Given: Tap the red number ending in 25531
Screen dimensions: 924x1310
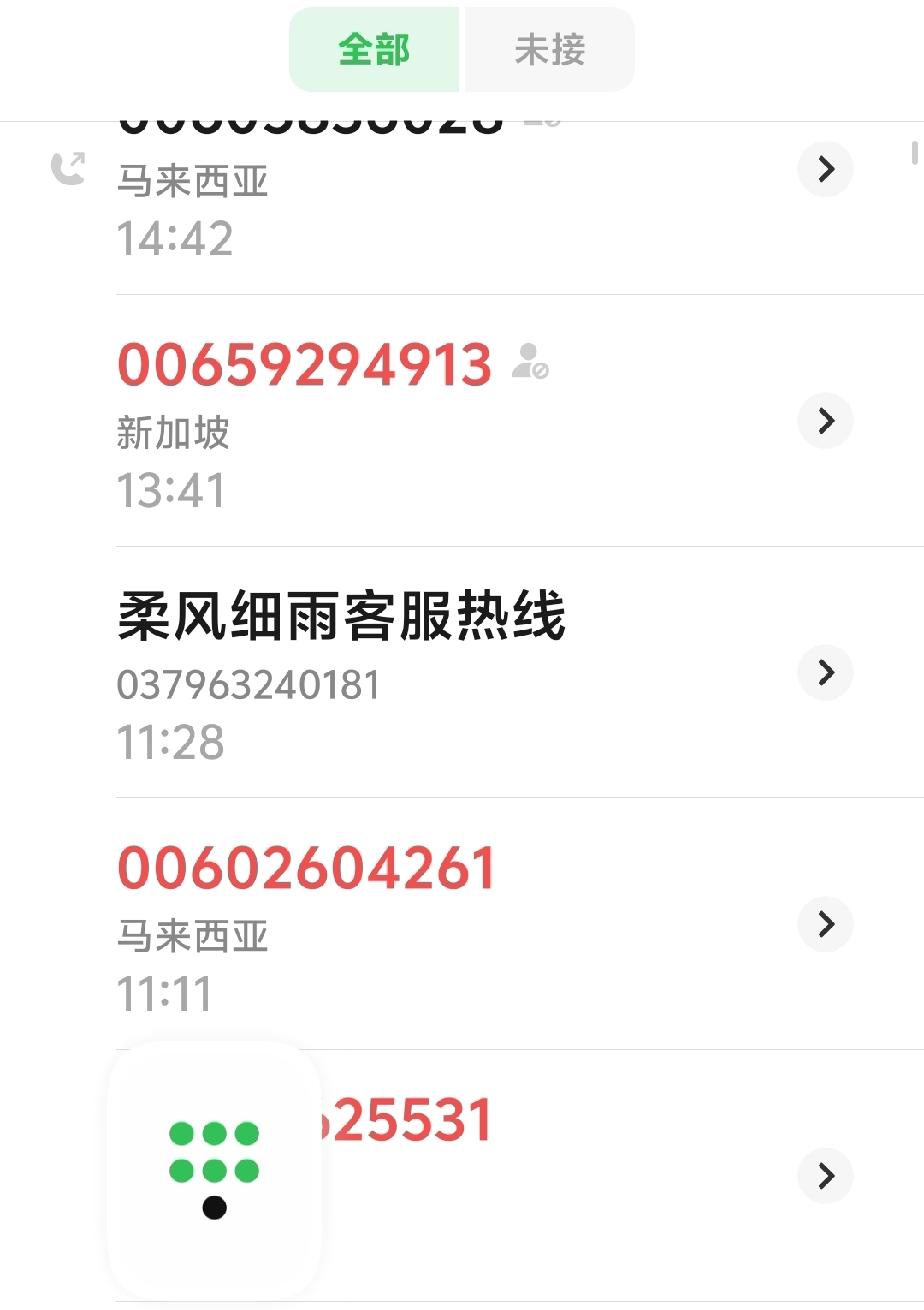Looking at the screenshot, I should (x=410, y=1121).
